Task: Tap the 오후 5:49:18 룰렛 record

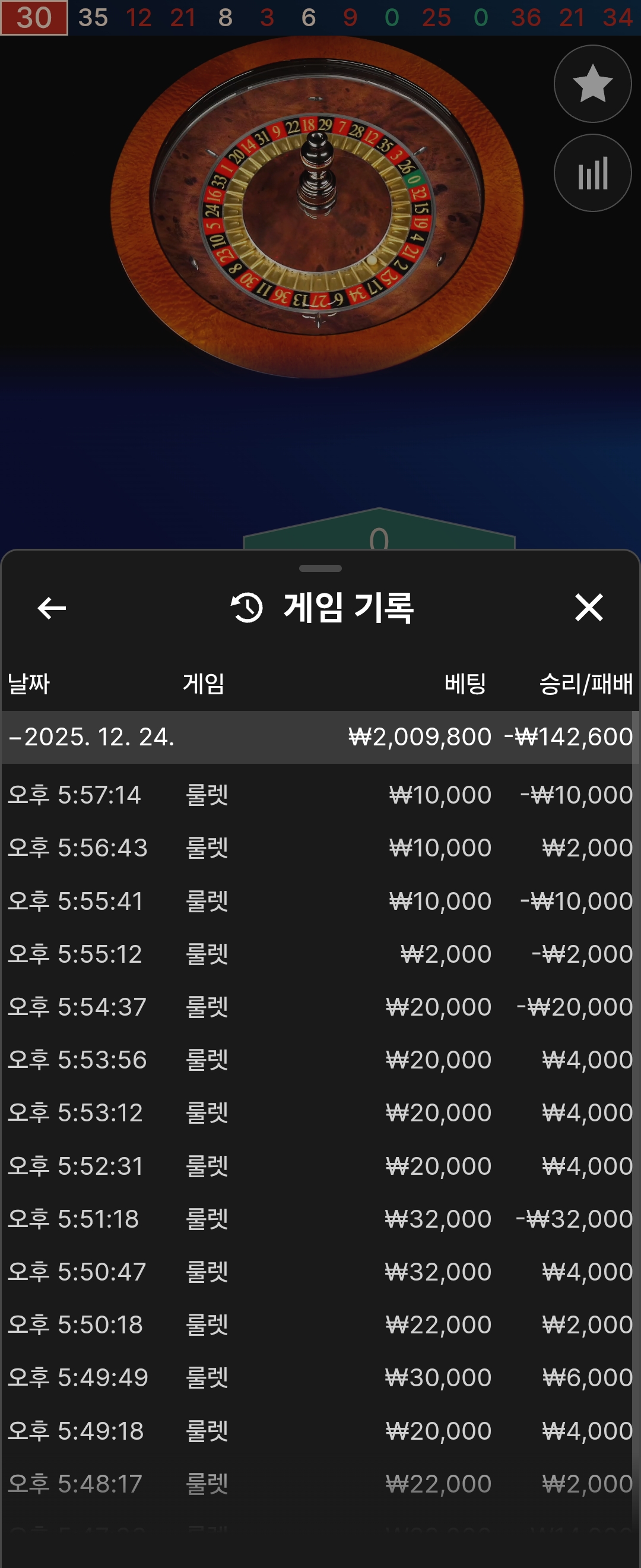Action: [x=320, y=1430]
